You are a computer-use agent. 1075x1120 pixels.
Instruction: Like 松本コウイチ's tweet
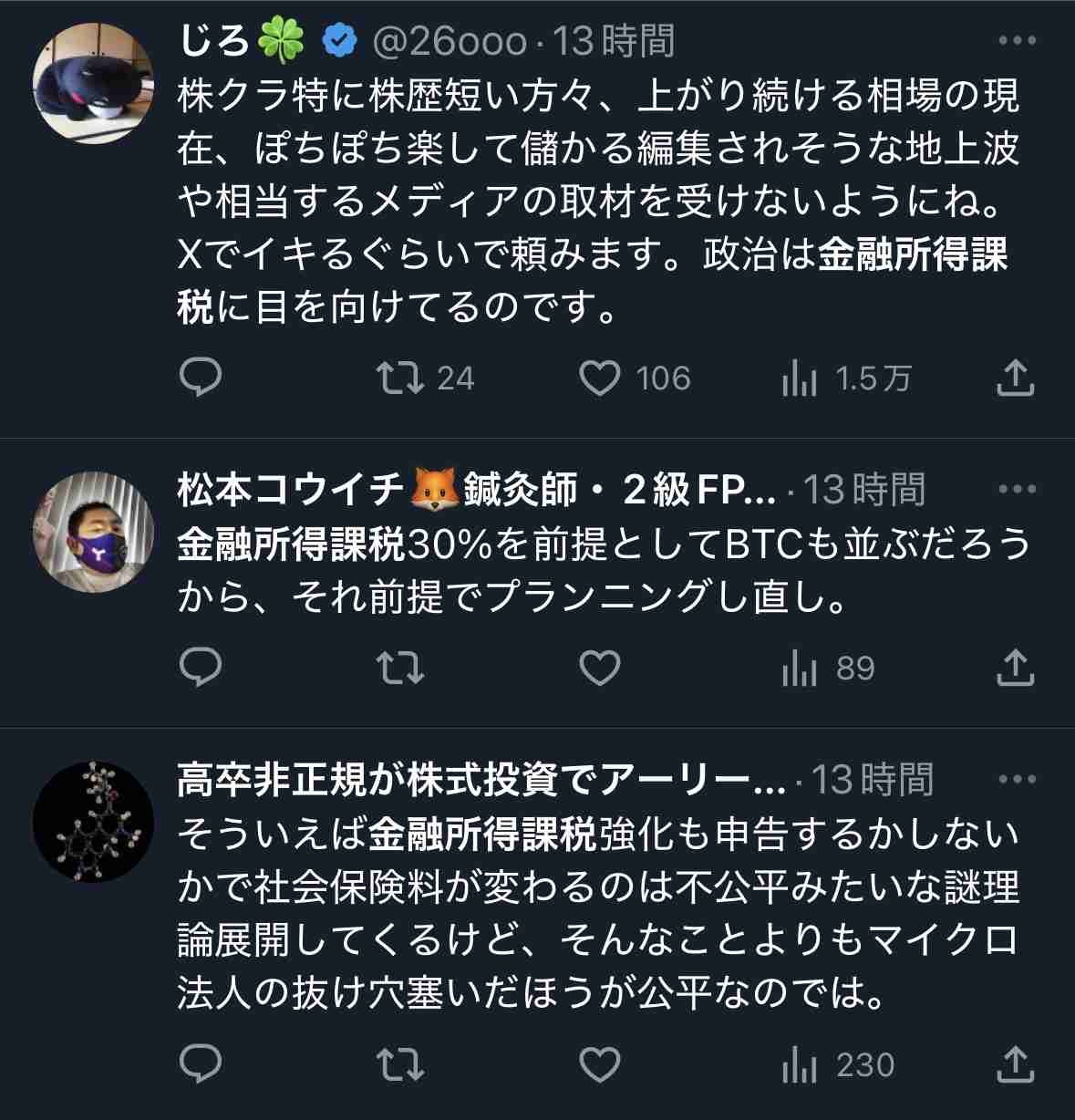point(601,668)
